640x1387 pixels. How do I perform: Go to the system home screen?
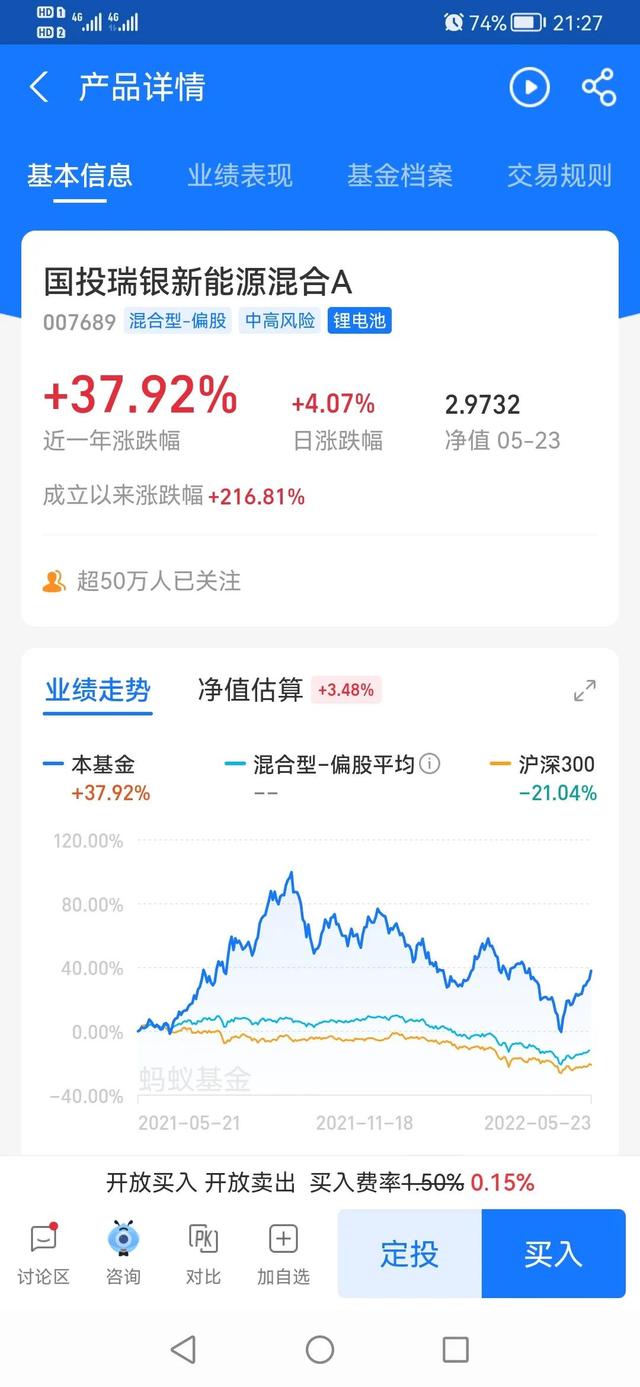(320, 1350)
